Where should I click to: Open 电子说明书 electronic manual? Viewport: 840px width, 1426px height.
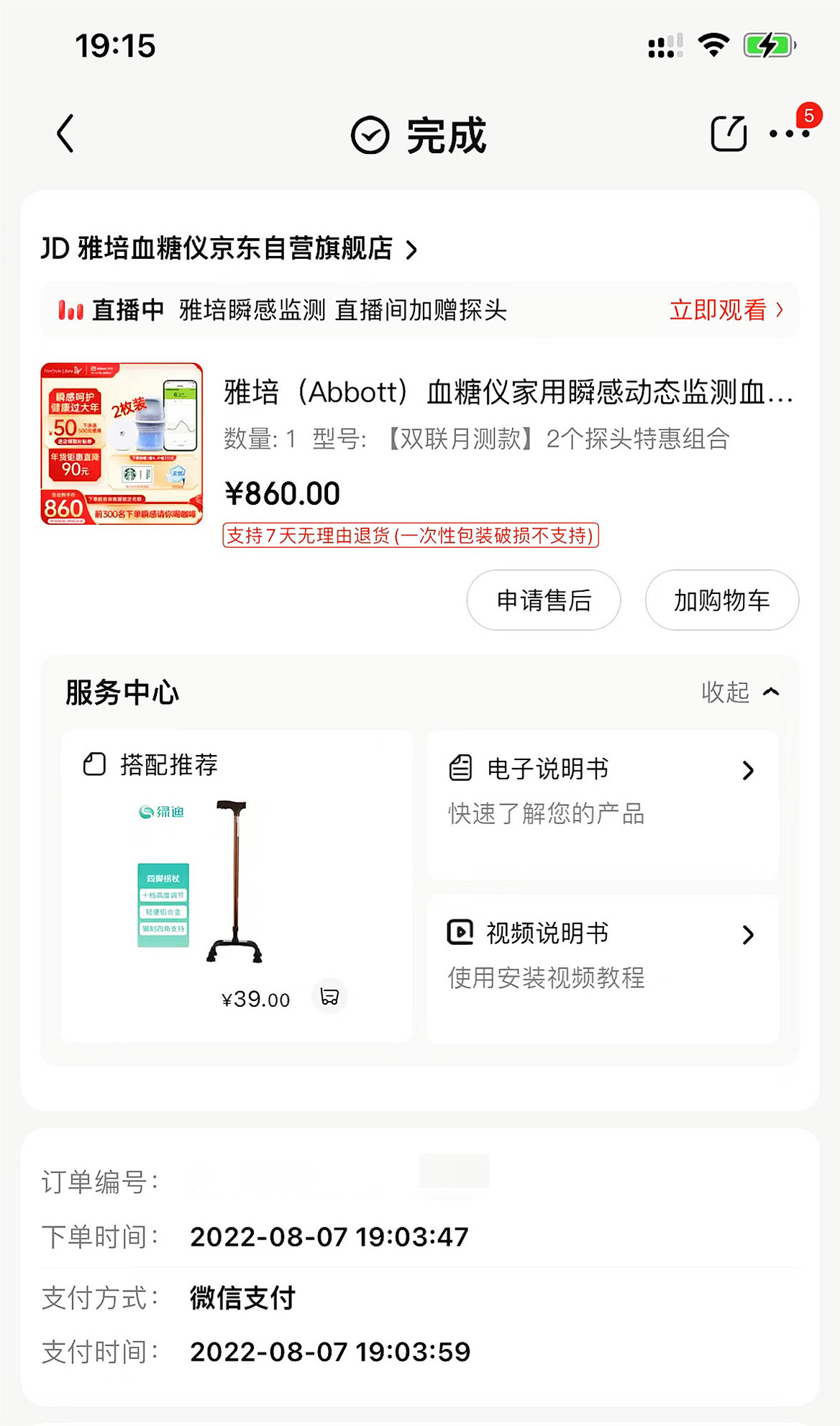[x=603, y=805]
